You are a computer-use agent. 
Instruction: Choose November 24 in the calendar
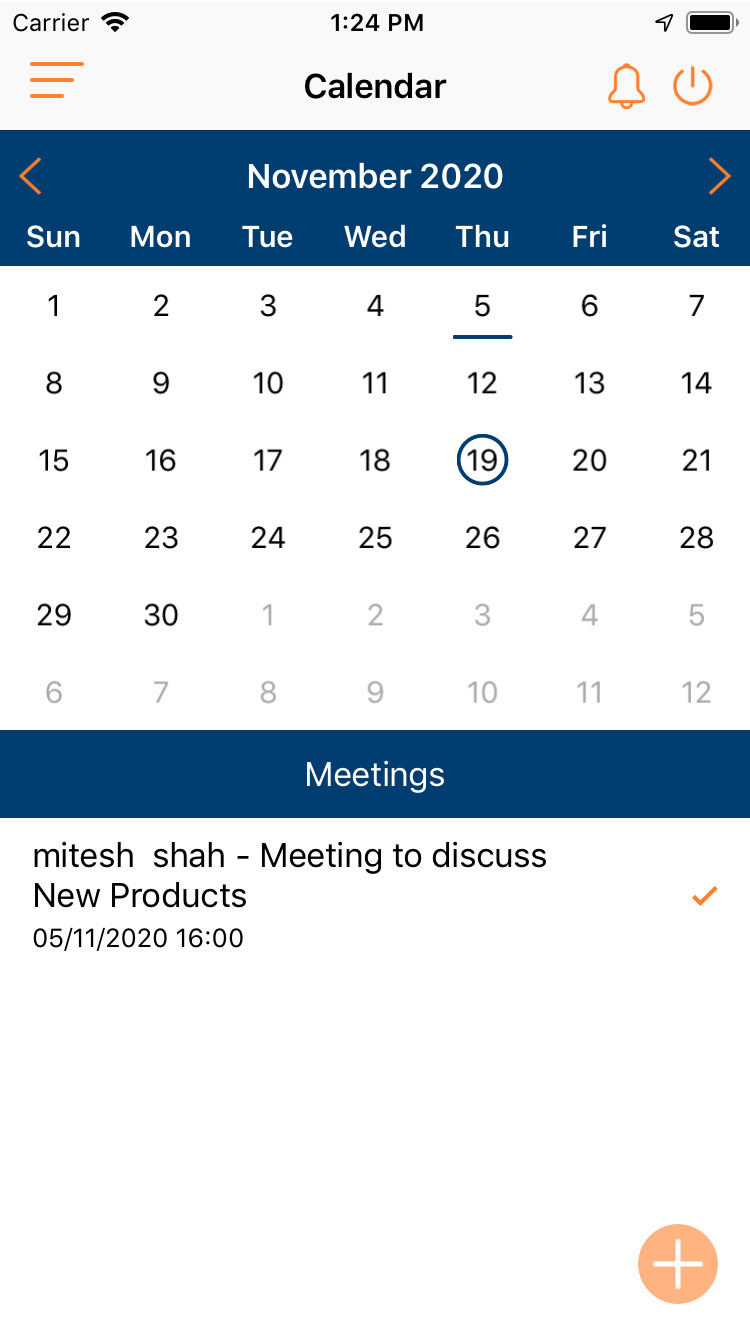click(x=268, y=538)
